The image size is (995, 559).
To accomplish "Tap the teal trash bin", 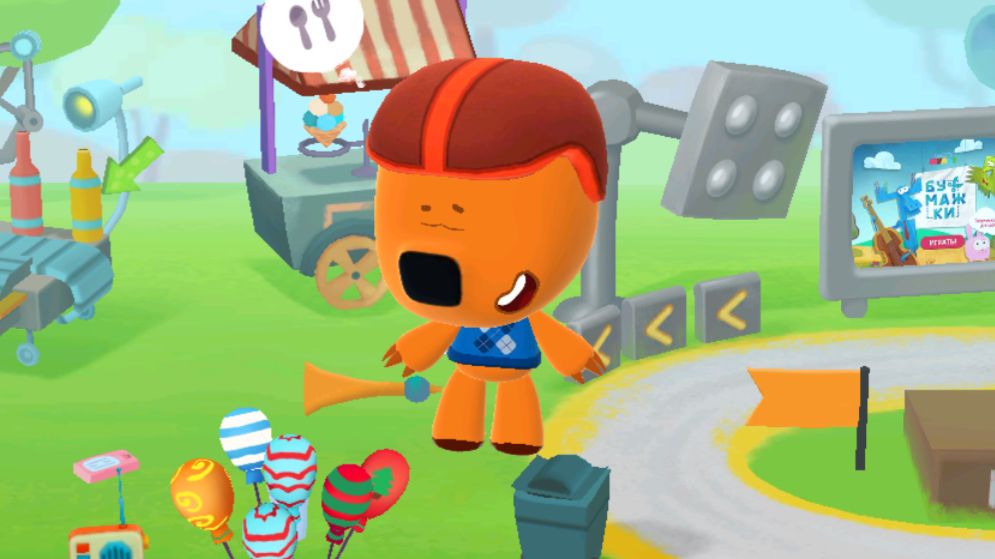I will (x=560, y=507).
